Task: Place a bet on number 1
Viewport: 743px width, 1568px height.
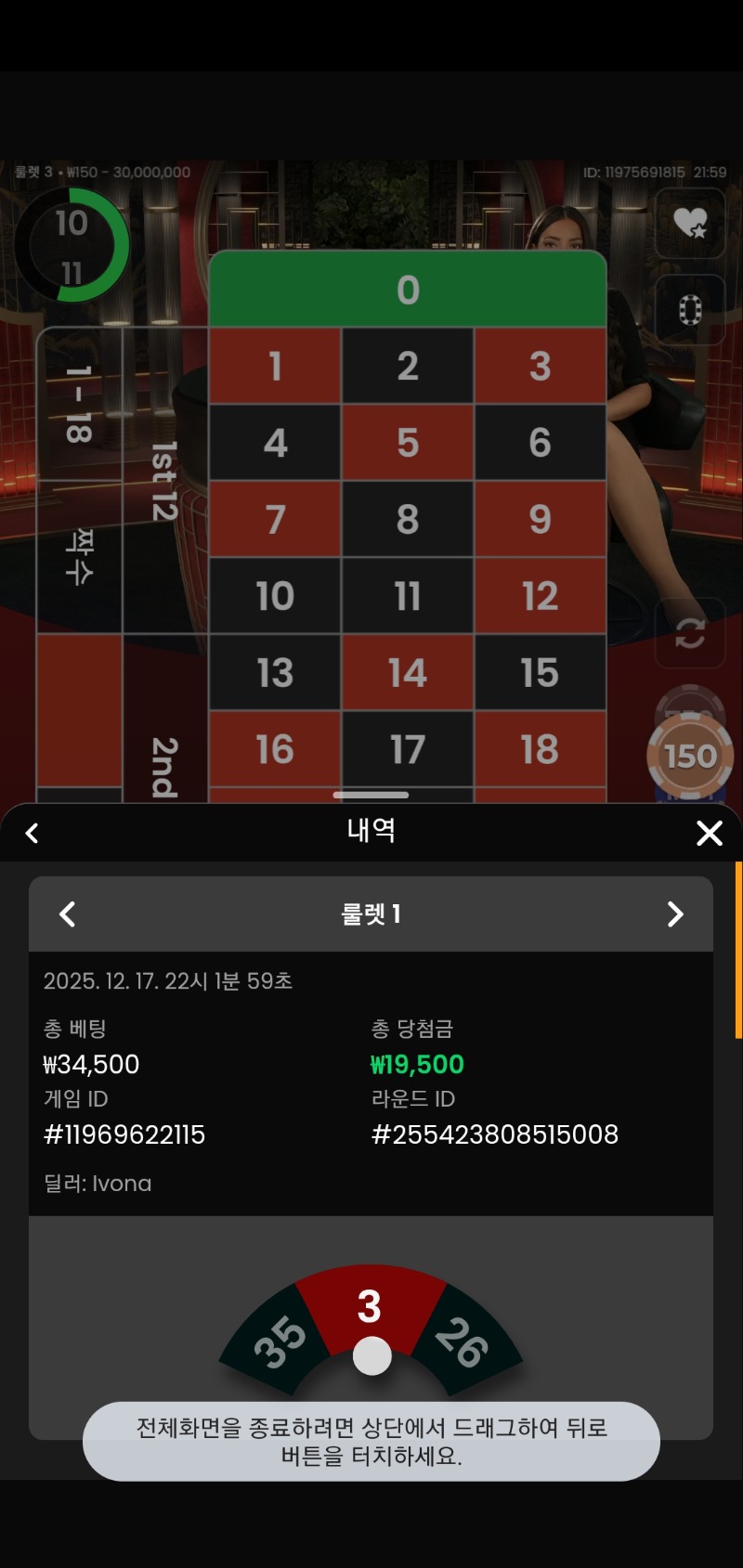Action: pos(275,366)
